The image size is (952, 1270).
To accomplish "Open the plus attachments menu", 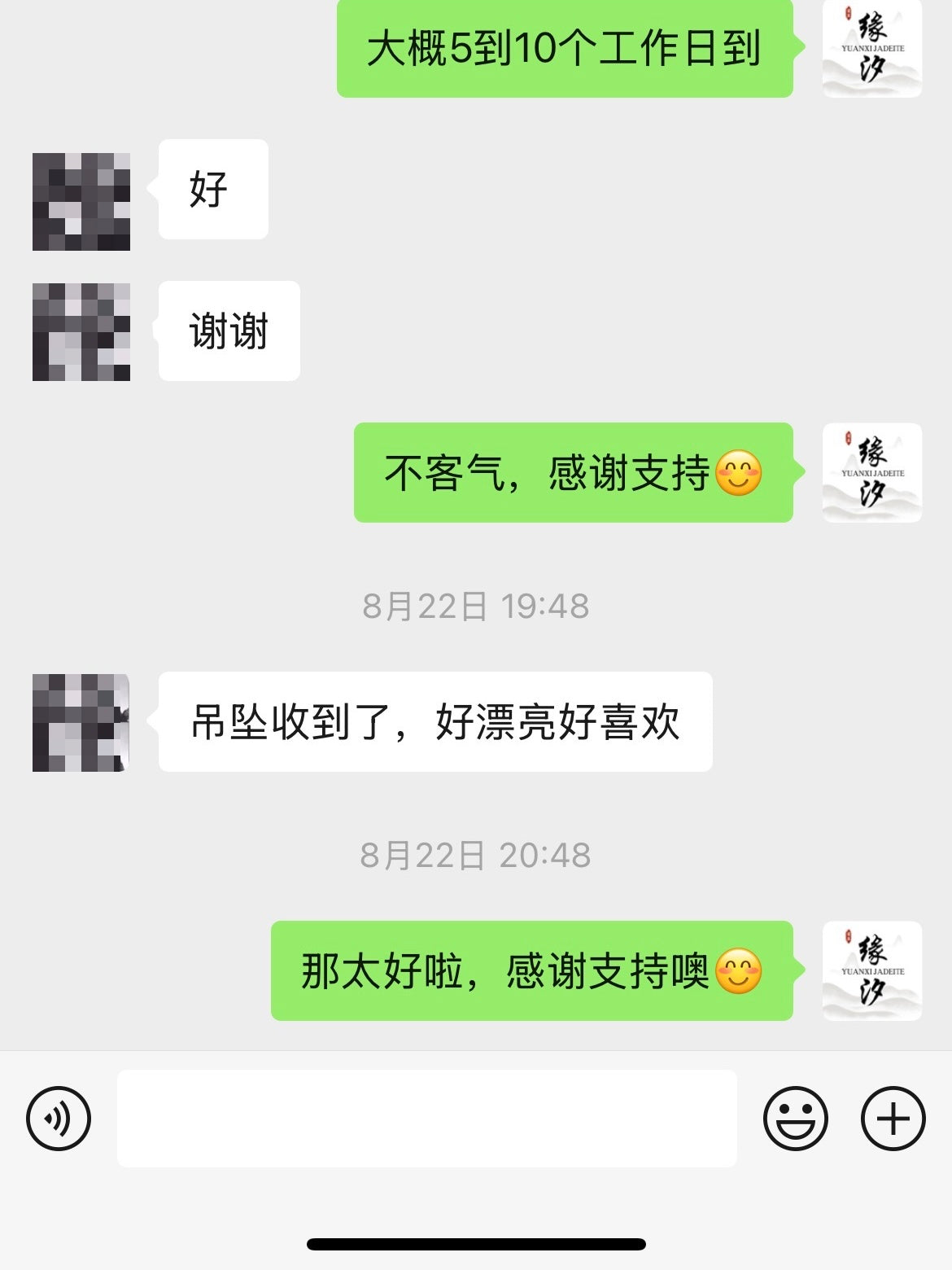I will 893,1119.
